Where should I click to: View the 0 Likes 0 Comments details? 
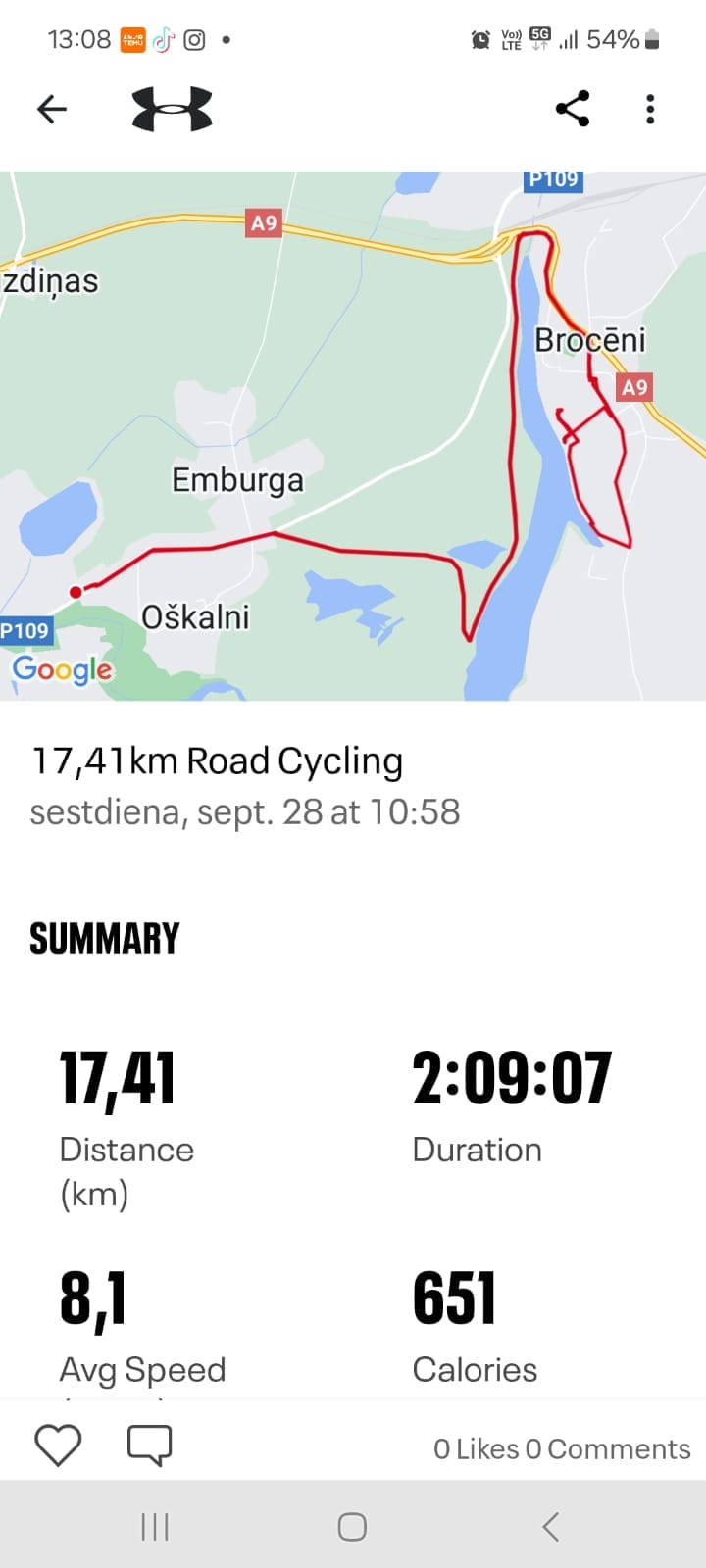coord(562,1448)
